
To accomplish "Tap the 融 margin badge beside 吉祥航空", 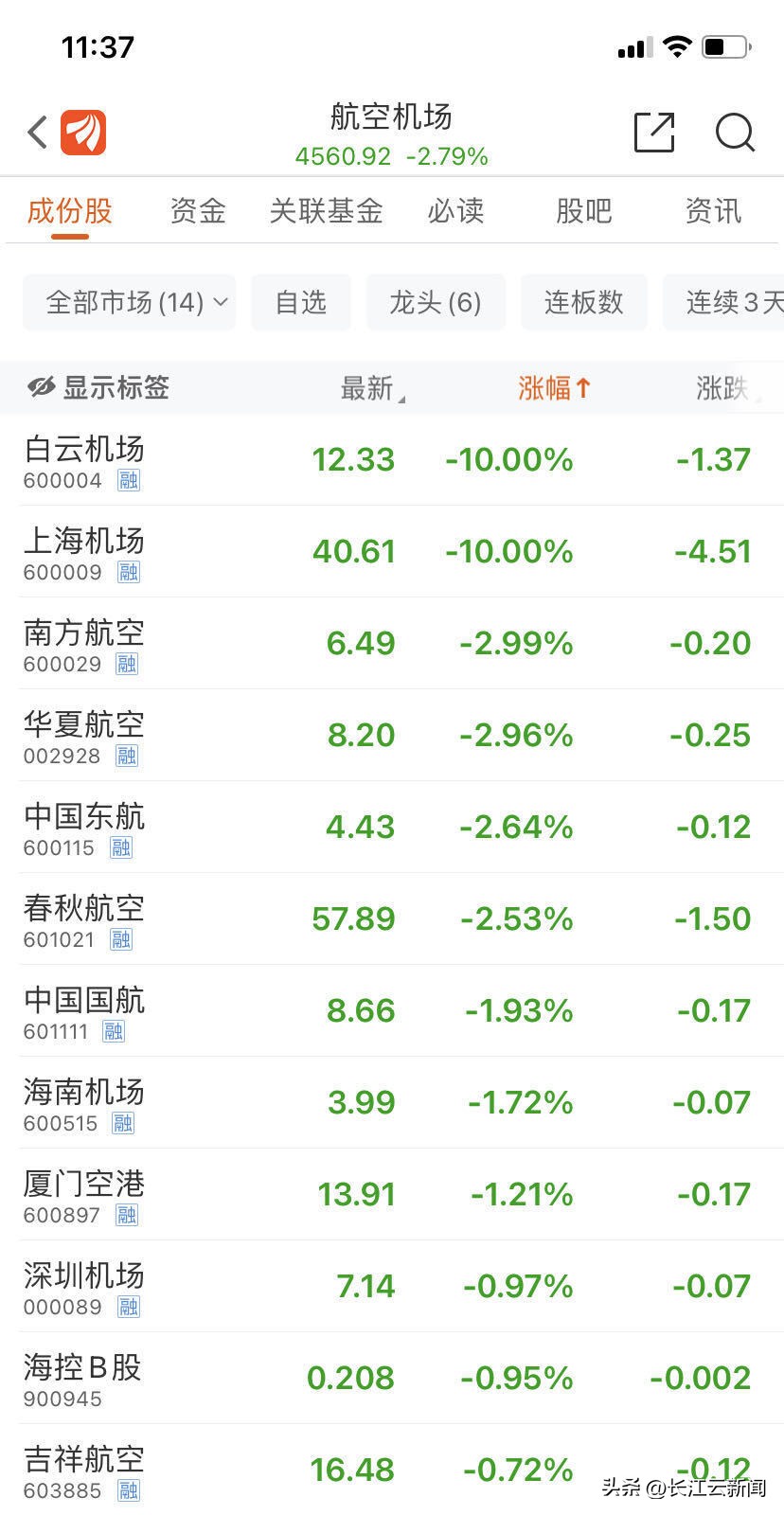I will coord(130,1490).
